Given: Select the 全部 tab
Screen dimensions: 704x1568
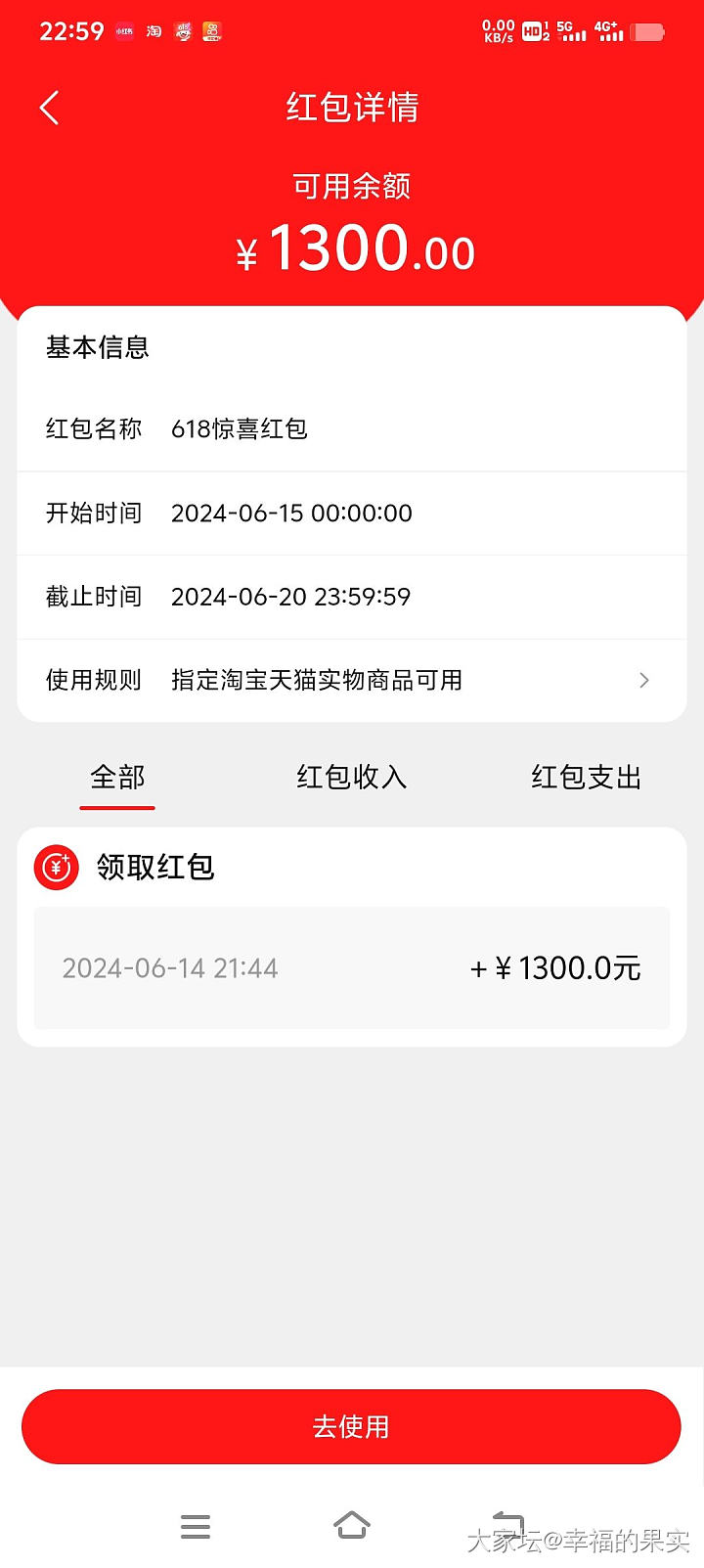Looking at the screenshot, I should [x=117, y=778].
